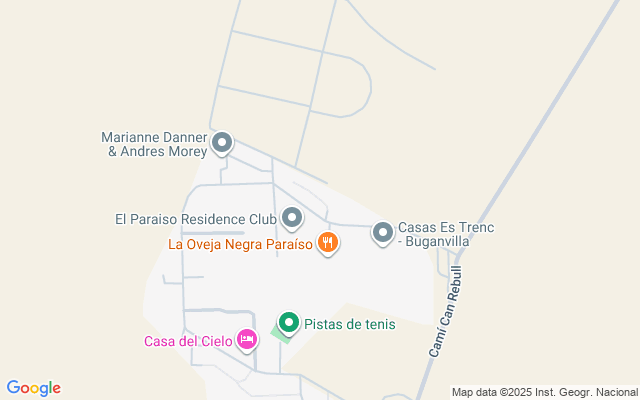Select the El Paraiso Residence Club marker
Screen dimensions: 640x400
(x=292, y=217)
